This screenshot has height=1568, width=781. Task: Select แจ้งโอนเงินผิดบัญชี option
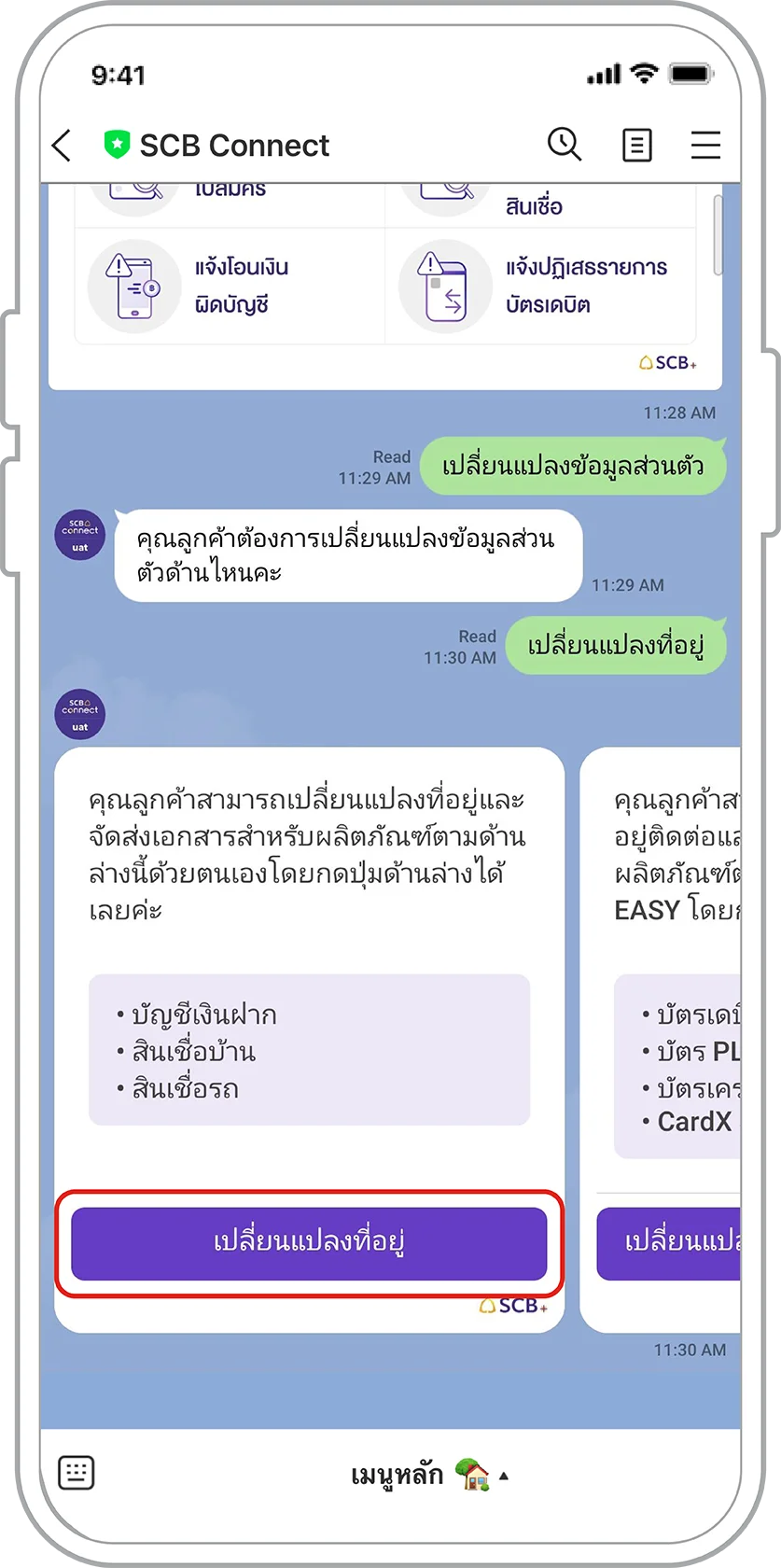230,286
